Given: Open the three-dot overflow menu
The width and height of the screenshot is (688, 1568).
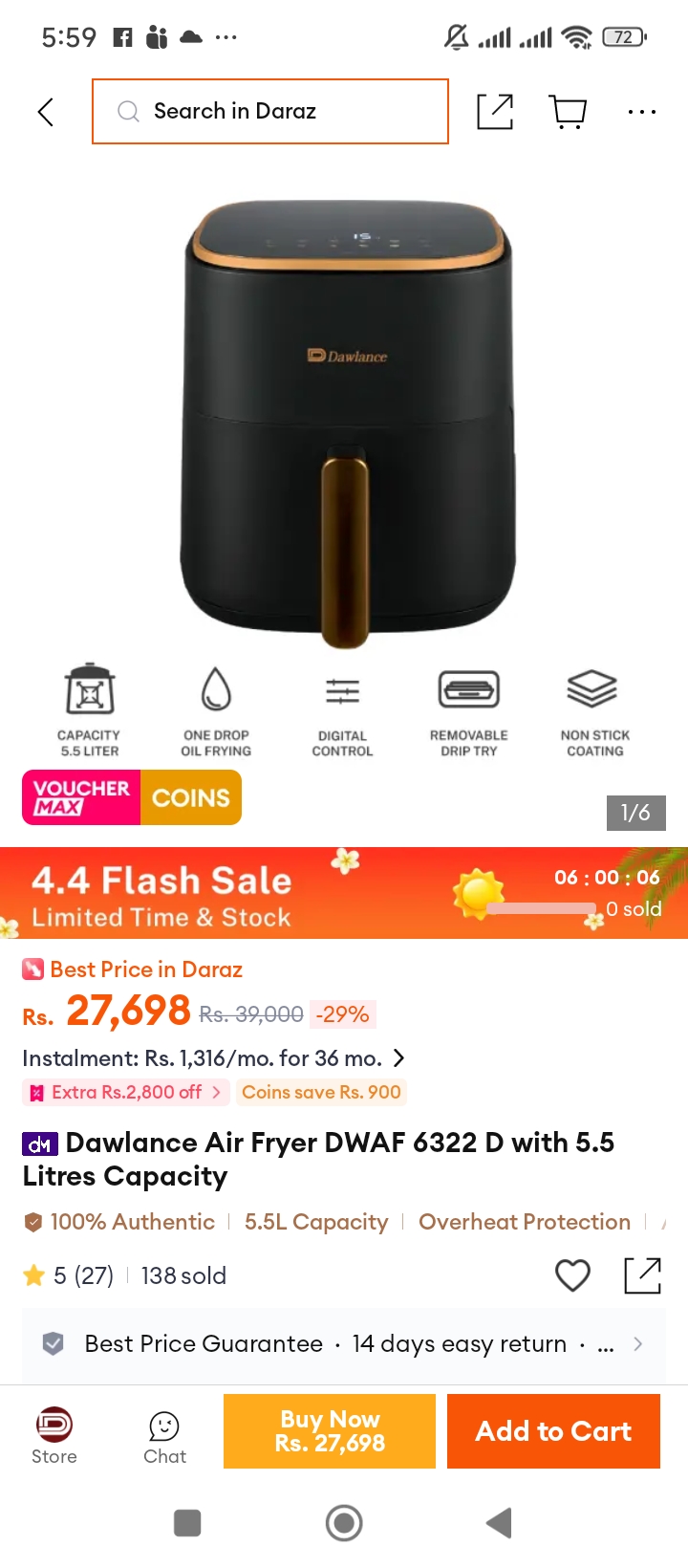Looking at the screenshot, I should point(642,112).
